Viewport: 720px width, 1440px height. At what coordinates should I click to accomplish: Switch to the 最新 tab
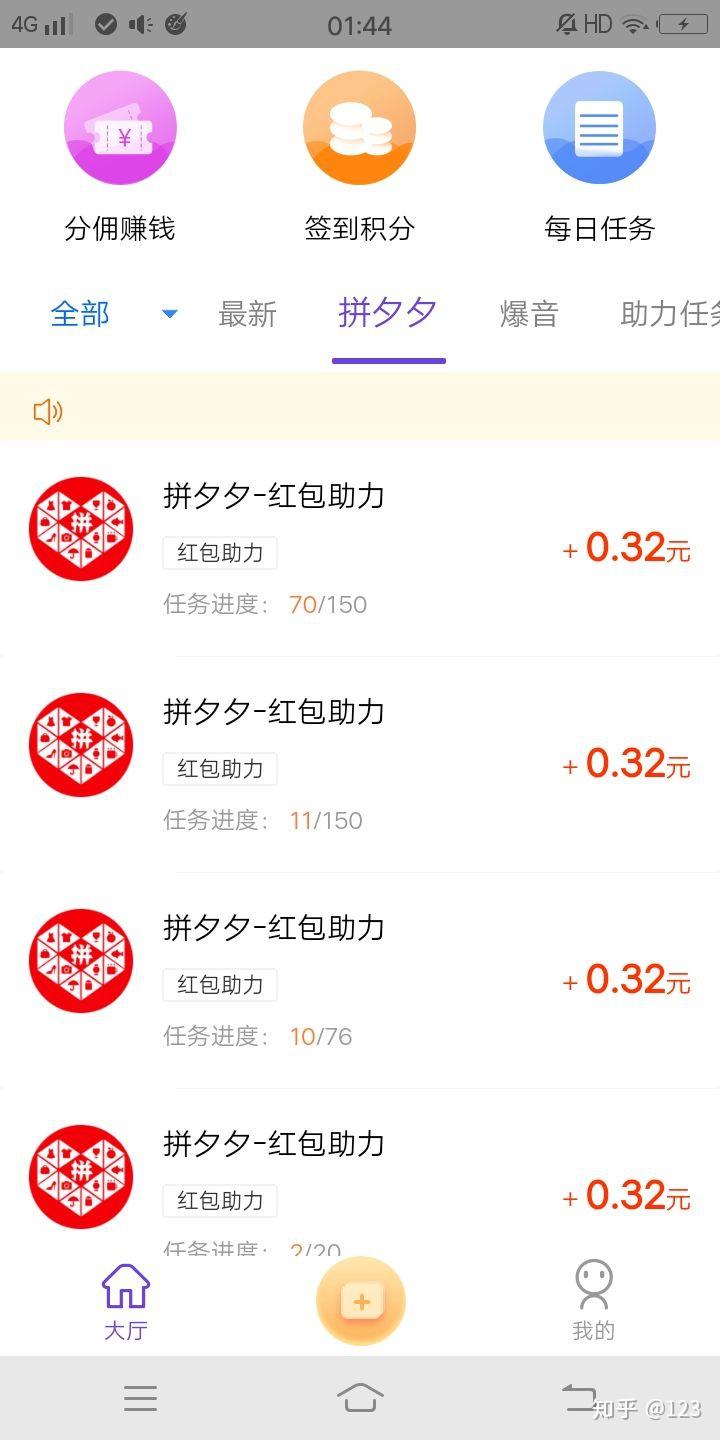247,314
